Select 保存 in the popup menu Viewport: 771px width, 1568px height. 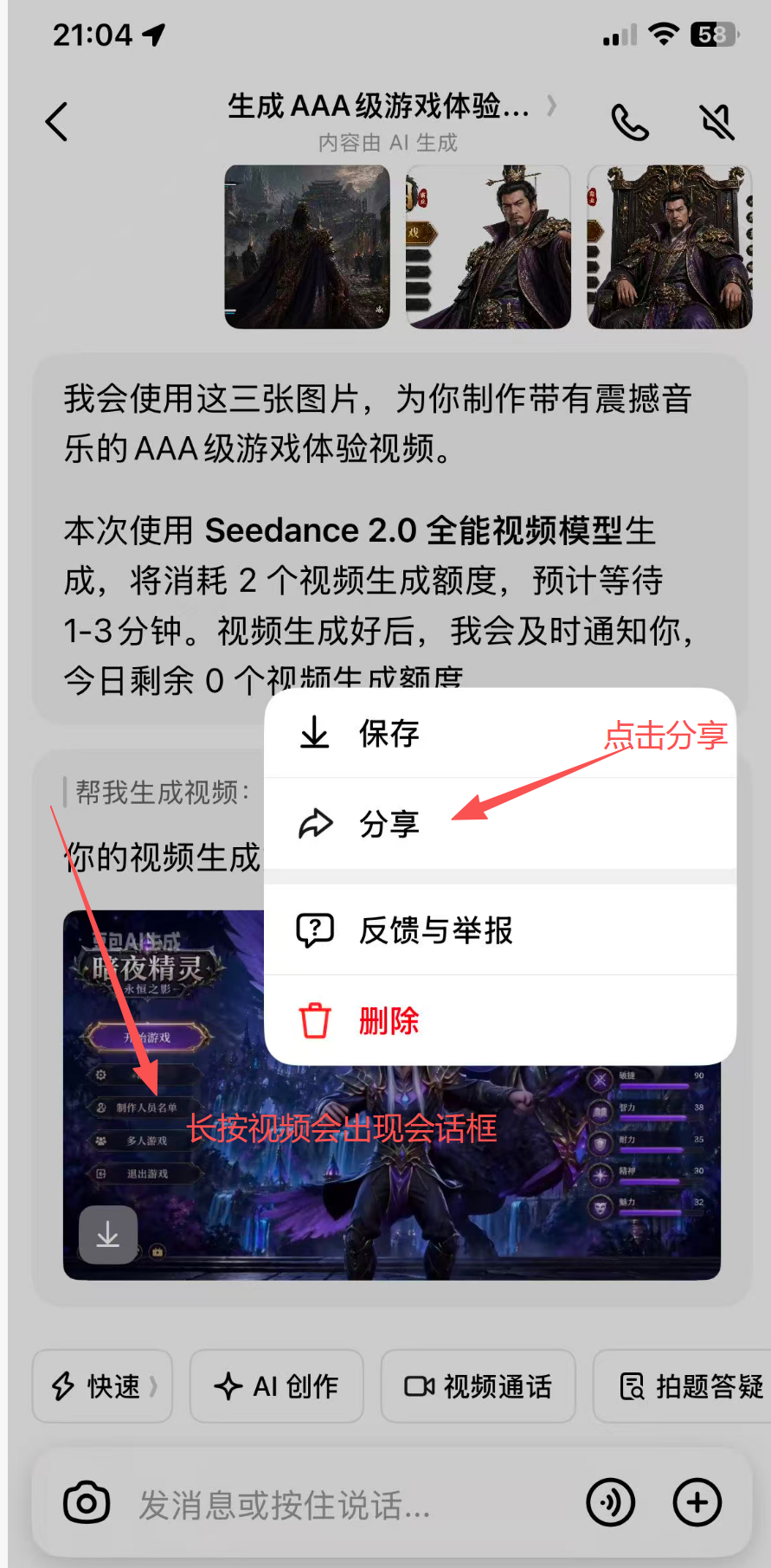pyautogui.click(x=389, y=734)
